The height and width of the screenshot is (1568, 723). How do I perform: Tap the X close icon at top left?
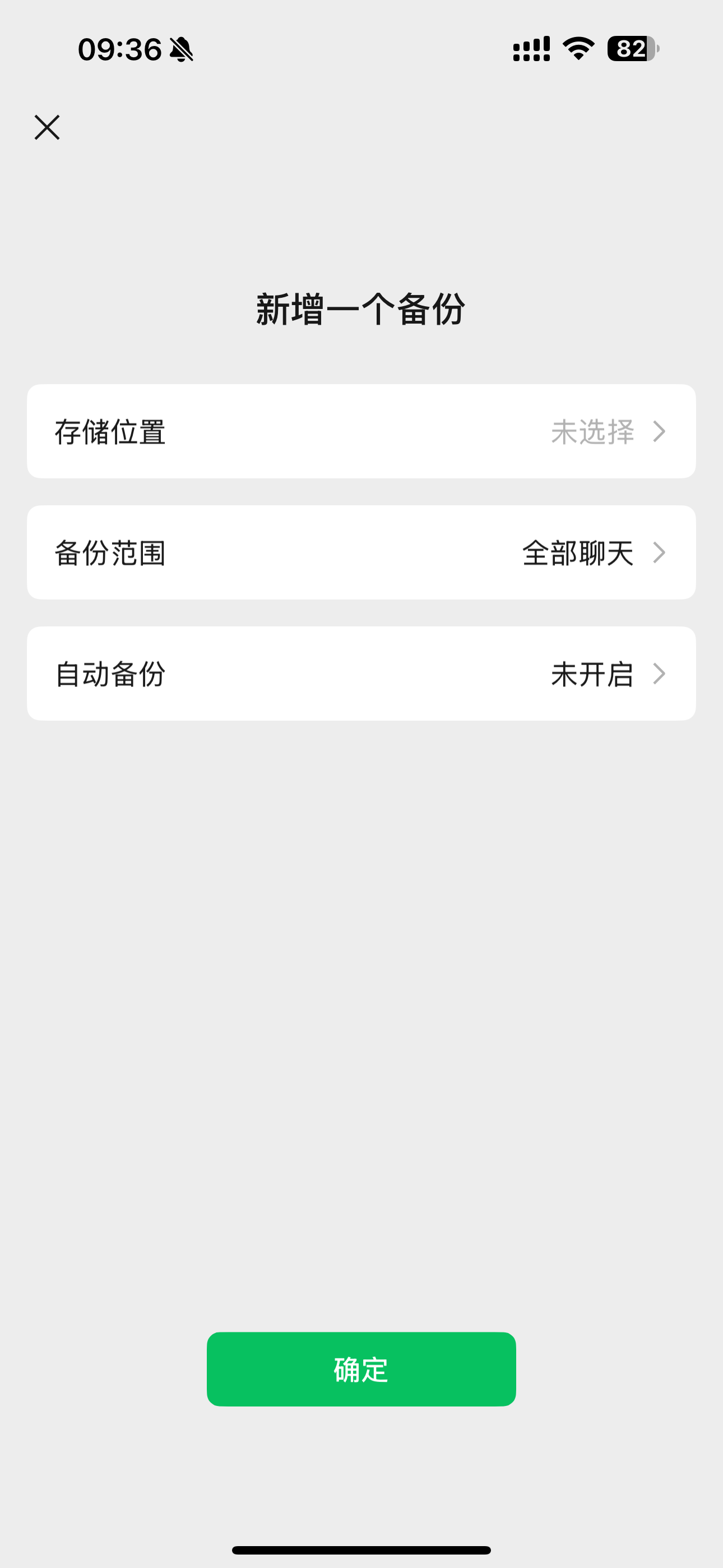tap(47, 128)
